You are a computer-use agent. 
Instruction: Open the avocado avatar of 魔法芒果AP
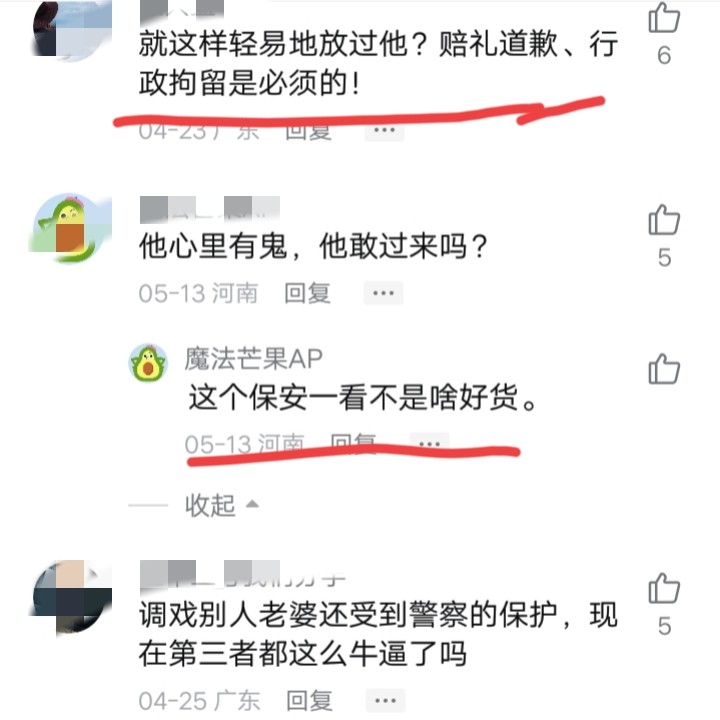tap(148, 363)
